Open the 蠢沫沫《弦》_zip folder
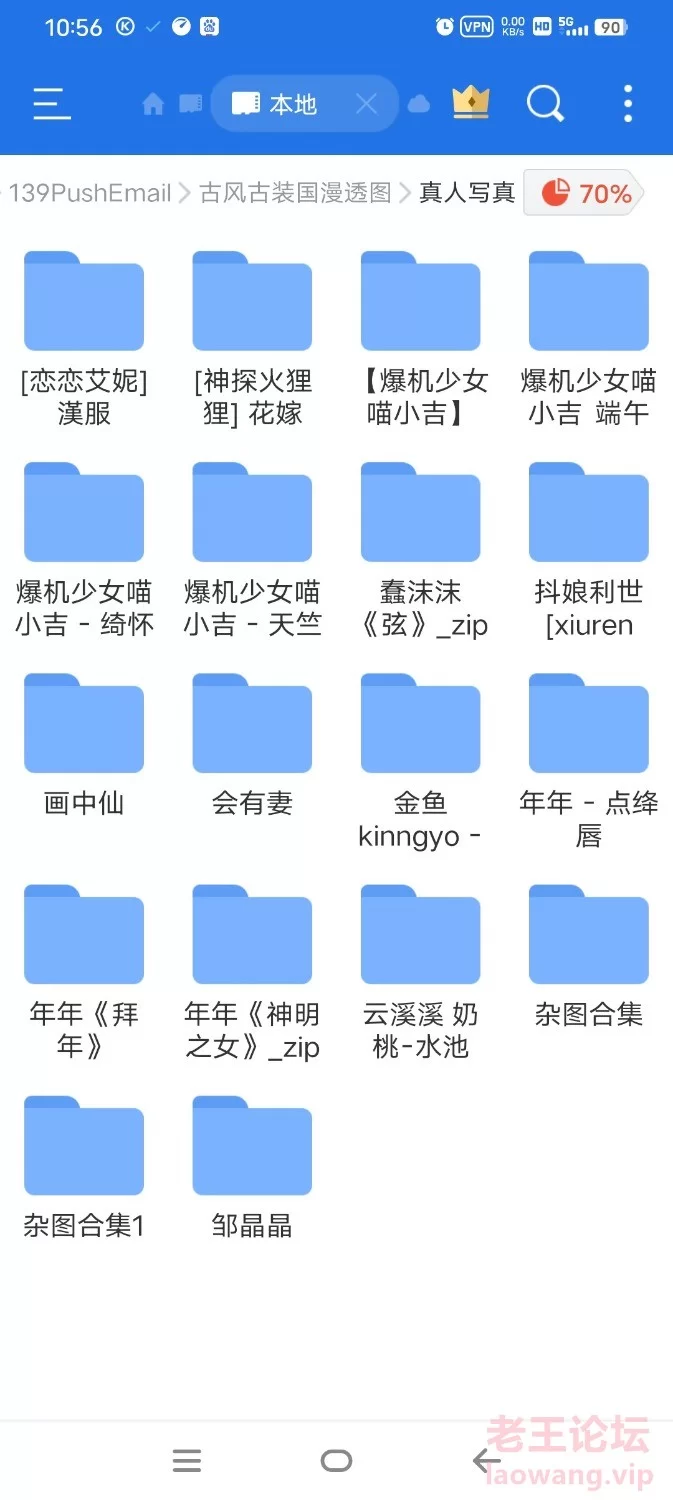The width and height of the screenshot is (673, 1500). point(420,512)
